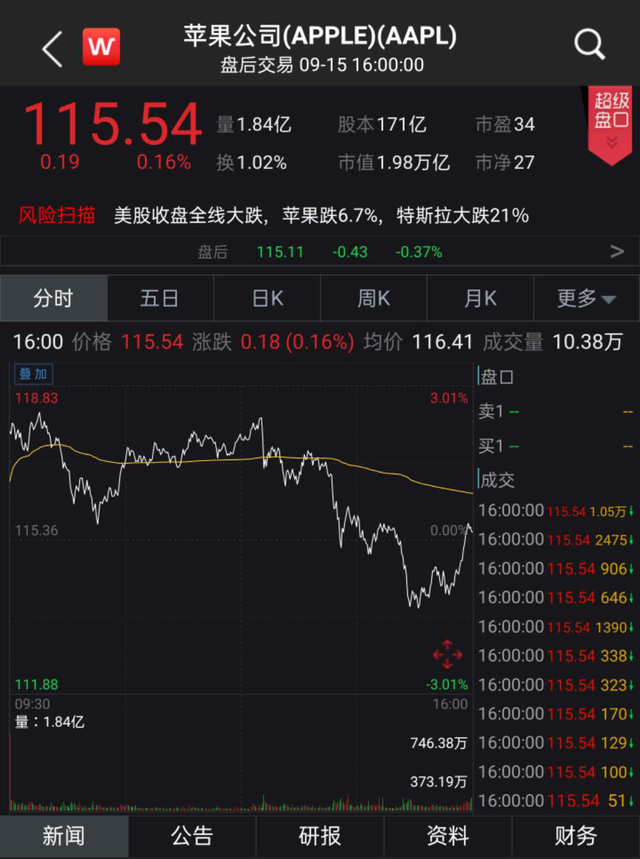Switch to the 资料 tab
640x859 pixels.
(x=448, y=836)
